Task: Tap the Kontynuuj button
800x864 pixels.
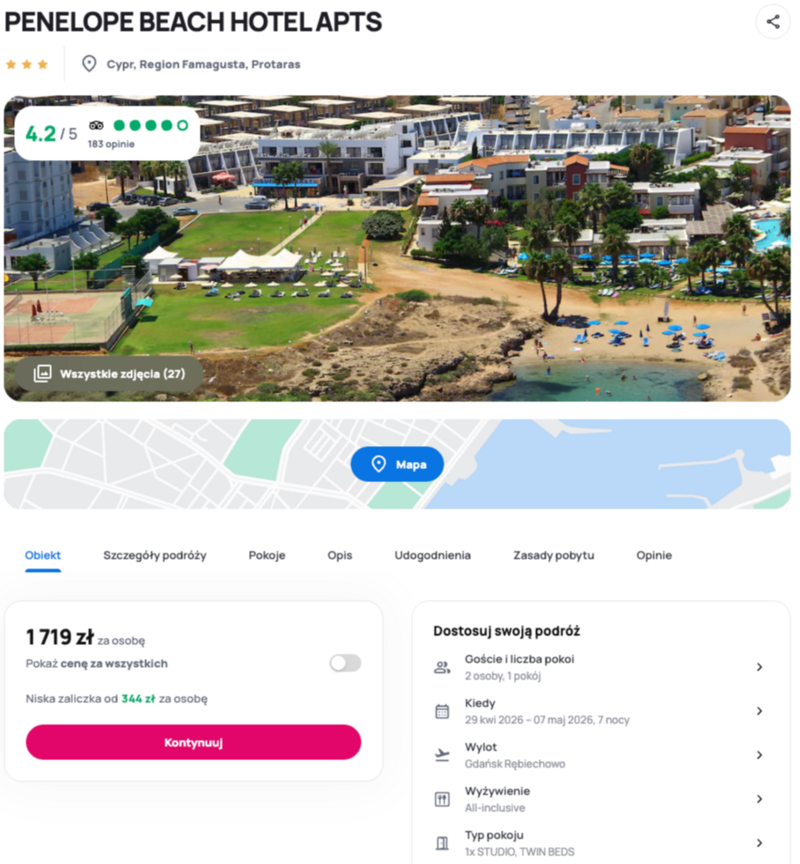Action: [193, 742]
